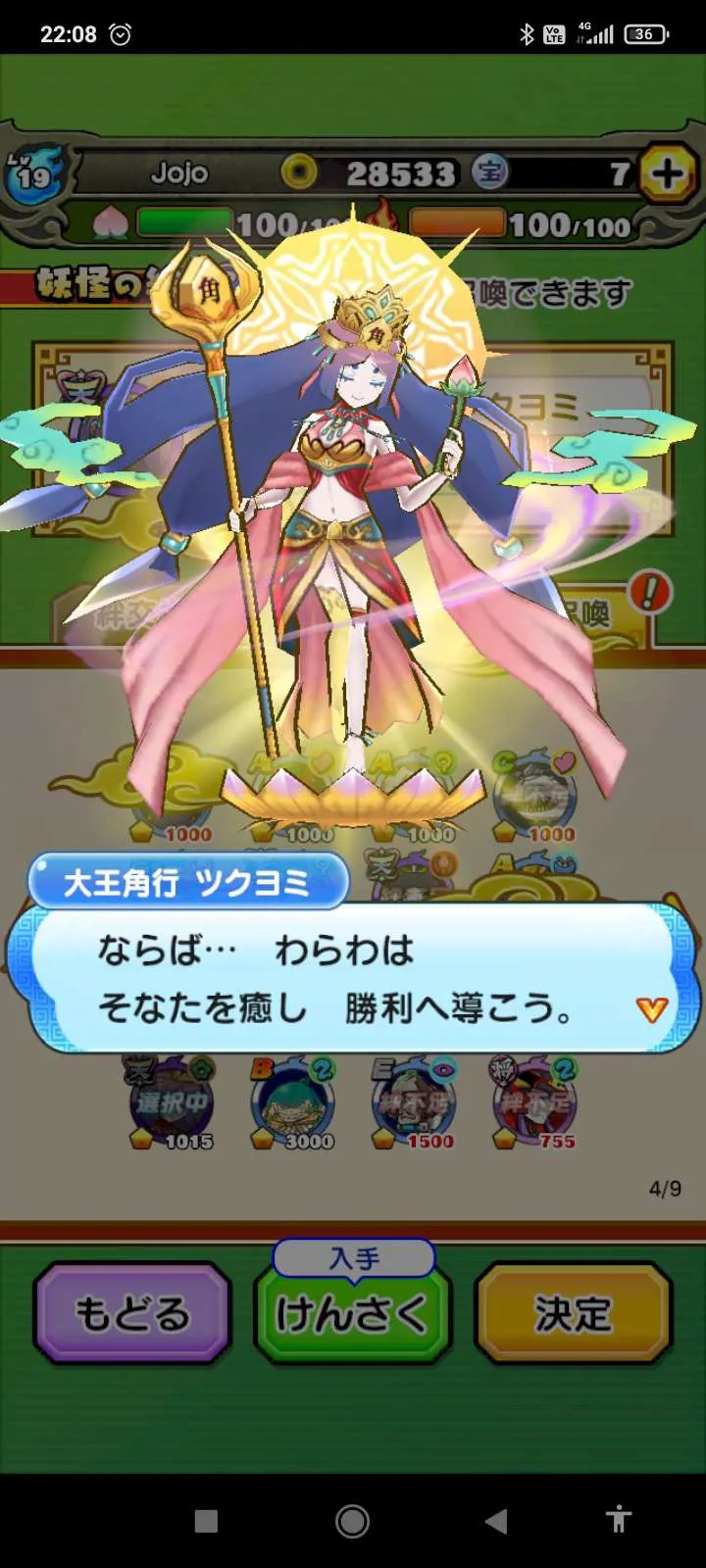
Task: Open けんさく search button
Action: [x=352, y=1313]
